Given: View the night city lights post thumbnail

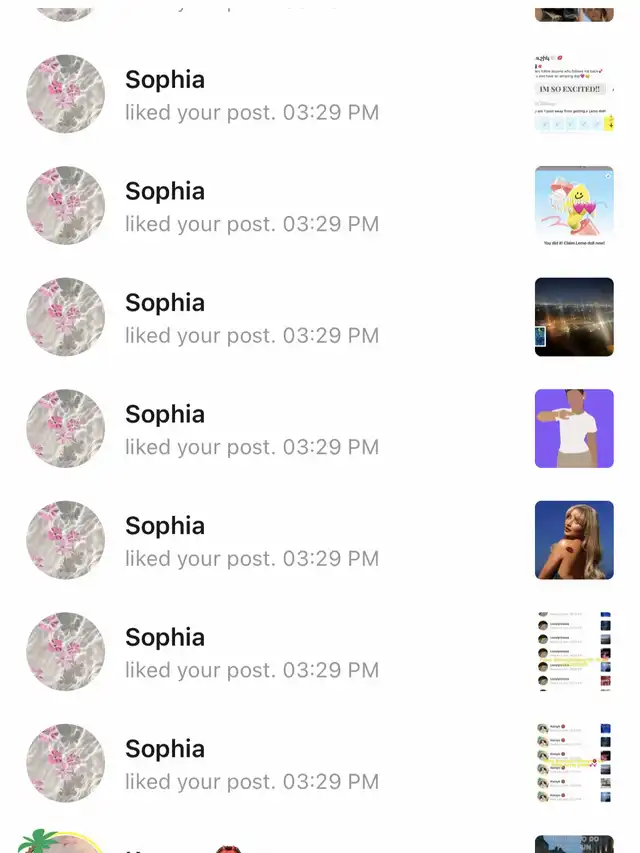Looking at the screenshot, I should pos(574,317).
